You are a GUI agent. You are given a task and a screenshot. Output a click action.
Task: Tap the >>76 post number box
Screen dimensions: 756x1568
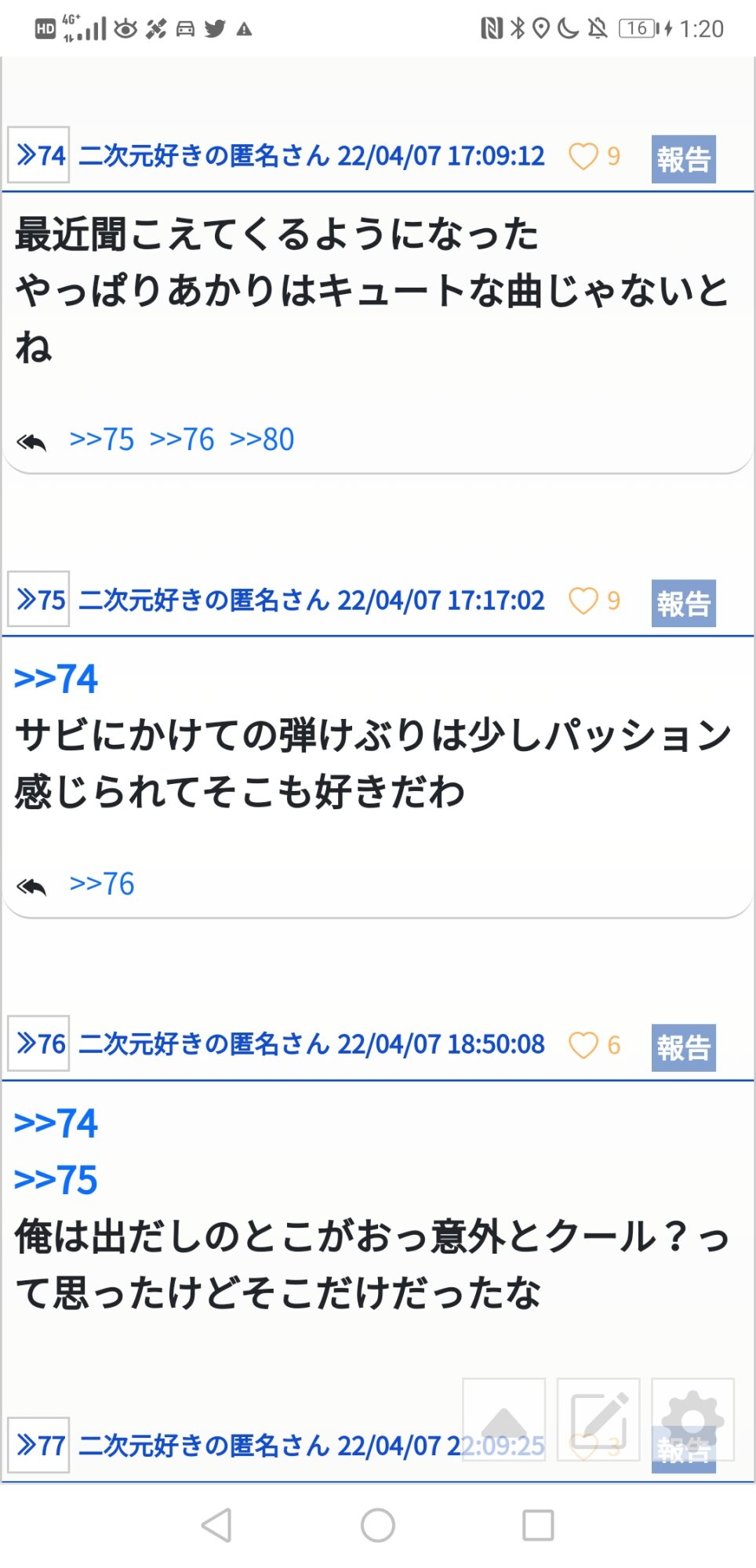[x=38, y=1044]
